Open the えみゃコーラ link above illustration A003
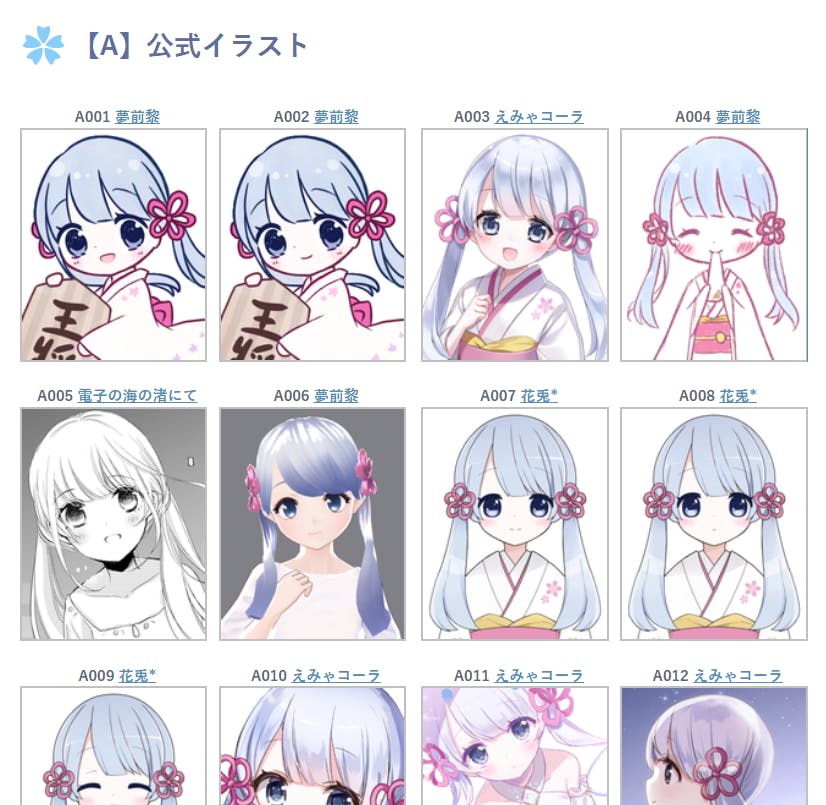The height and width of the screenshot is (805, 826). (x=539, y=117)
